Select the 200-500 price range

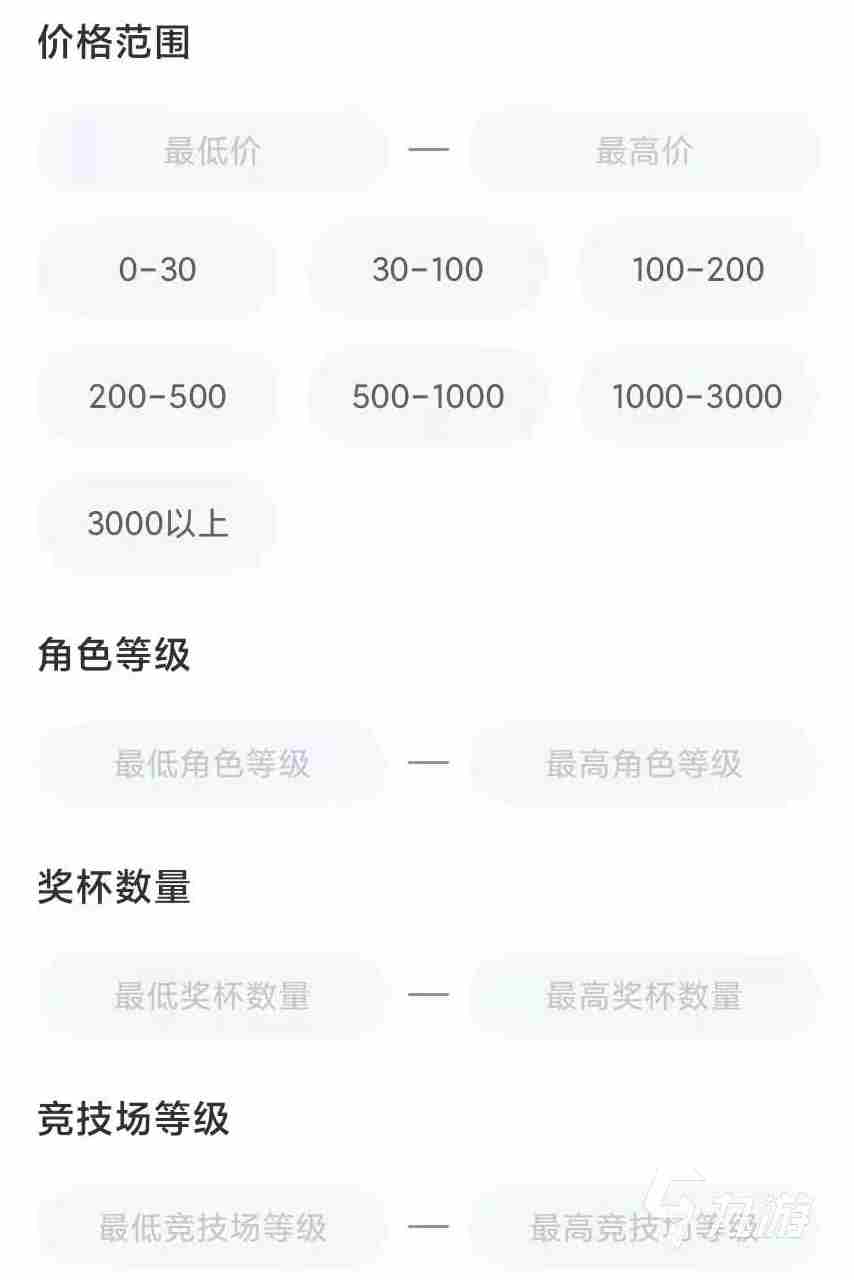157,397
